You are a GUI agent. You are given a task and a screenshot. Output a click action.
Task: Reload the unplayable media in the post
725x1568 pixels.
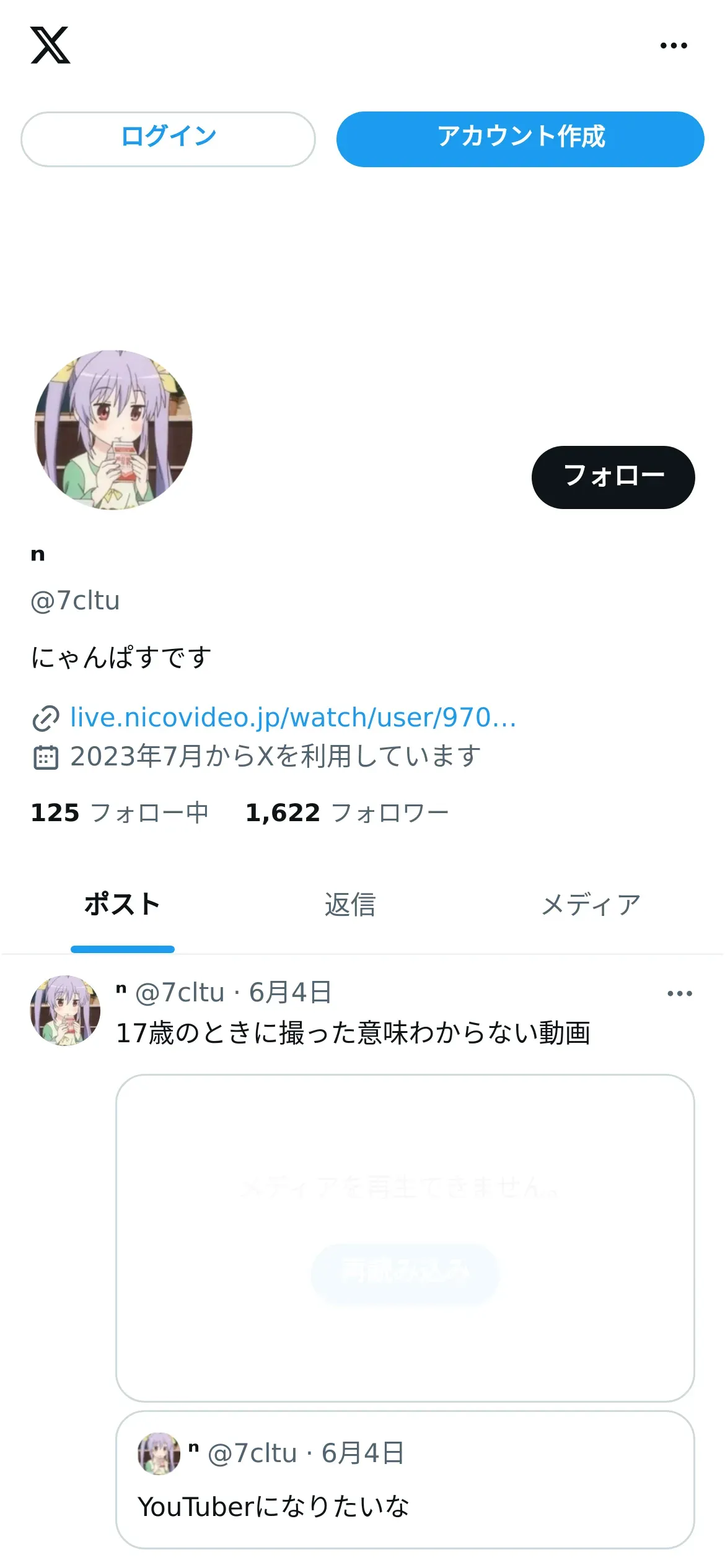coord(405,1274)
